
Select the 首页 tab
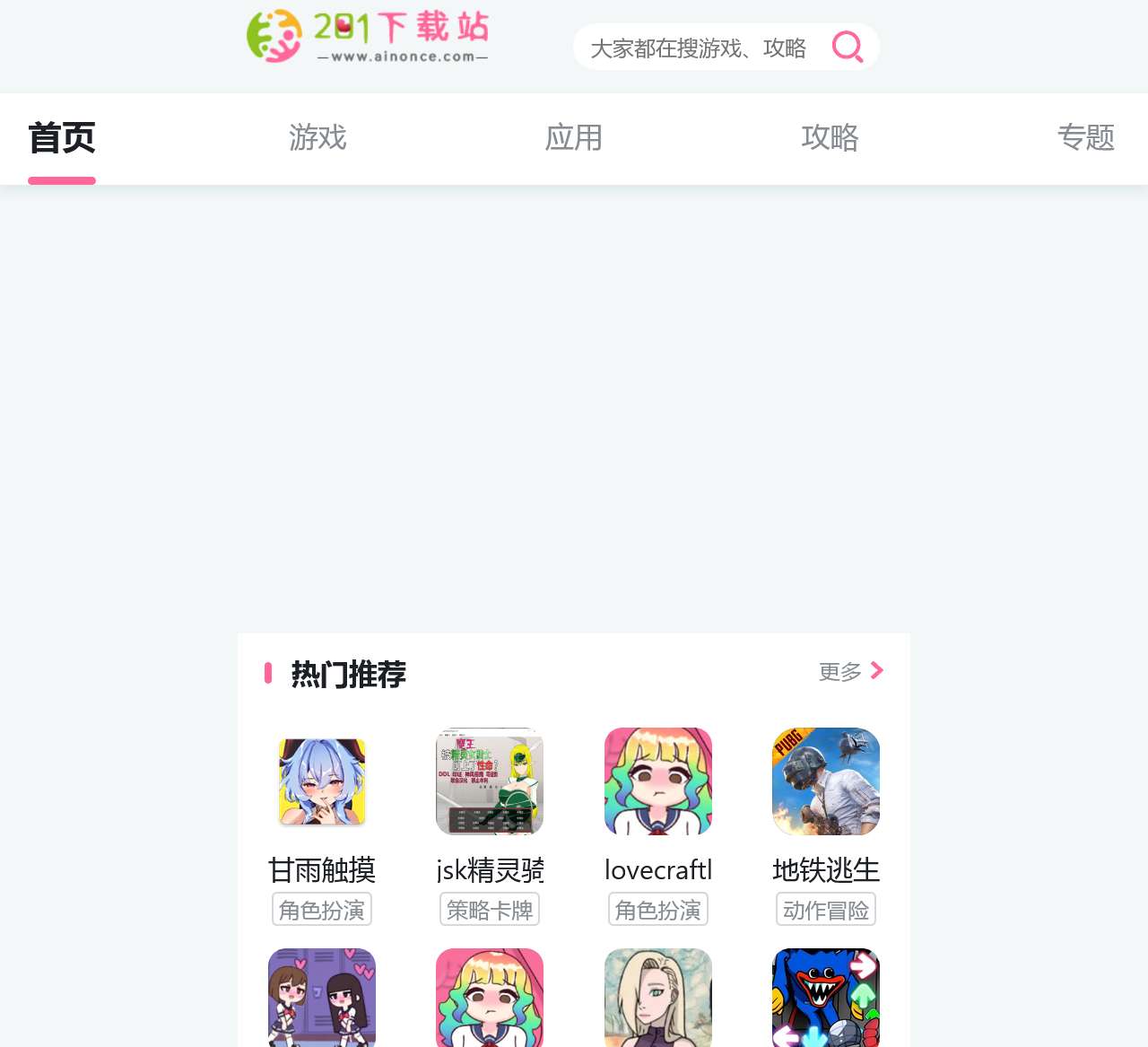pos(62,138)
